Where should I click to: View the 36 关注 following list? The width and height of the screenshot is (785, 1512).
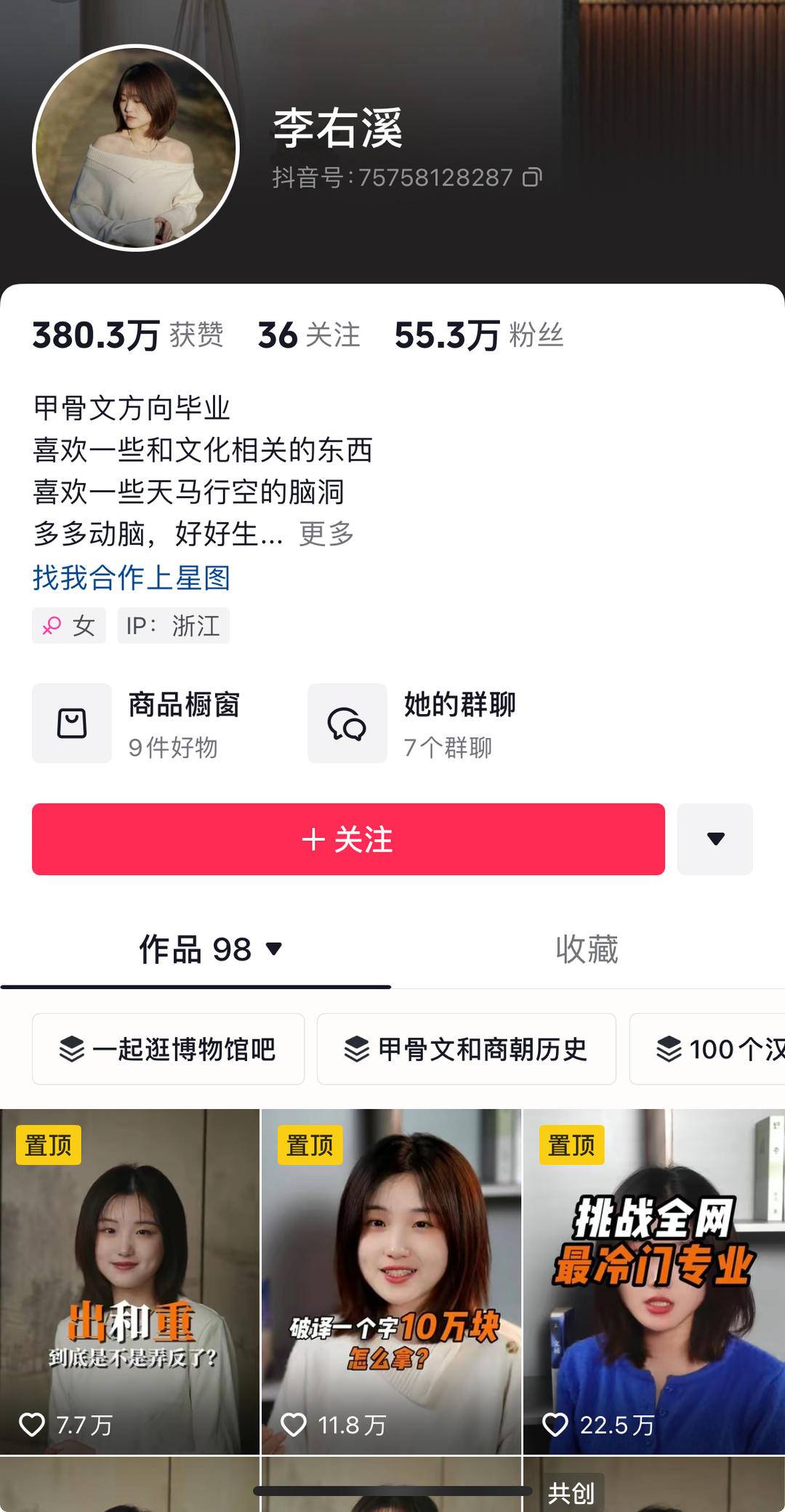[309, 335]
